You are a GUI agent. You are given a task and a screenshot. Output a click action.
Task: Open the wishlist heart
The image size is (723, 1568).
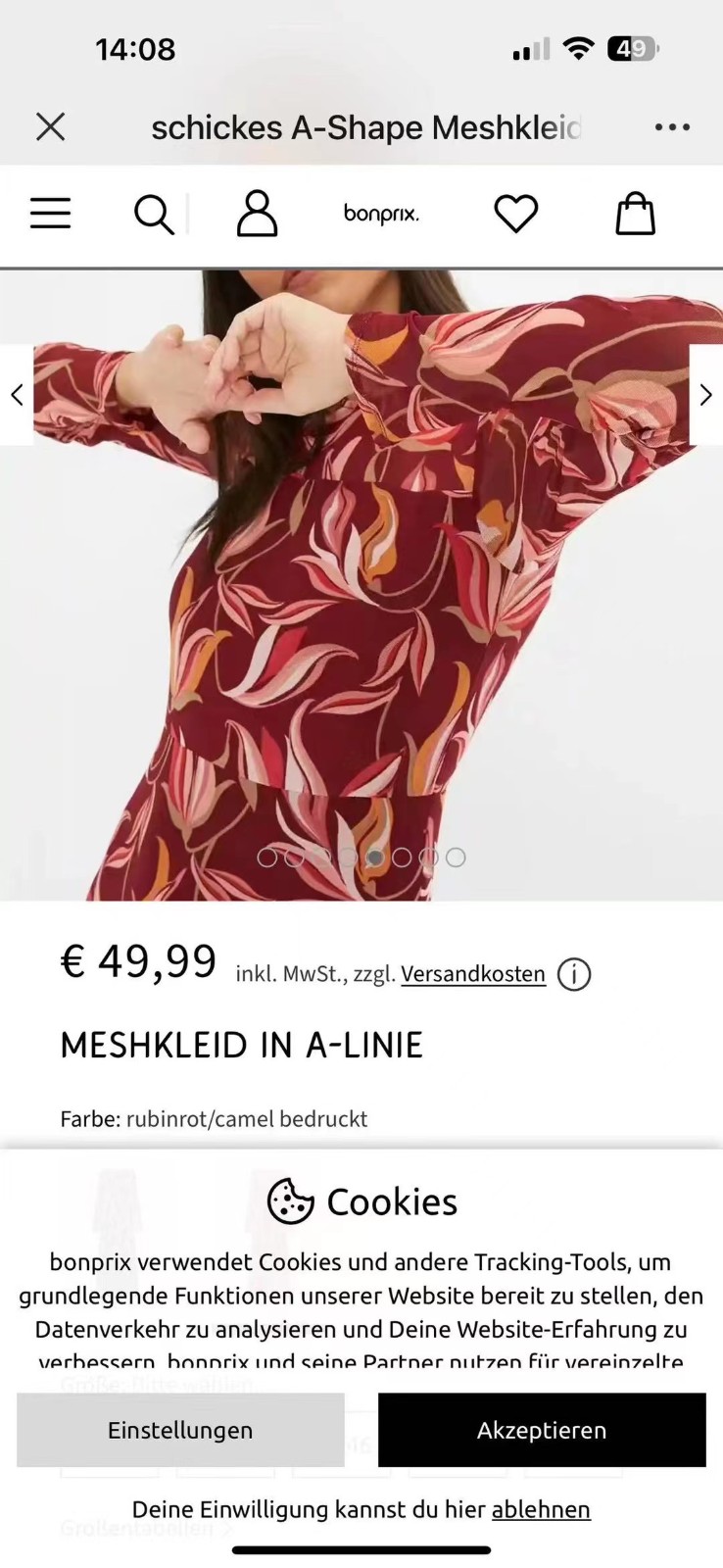[515, 214]
